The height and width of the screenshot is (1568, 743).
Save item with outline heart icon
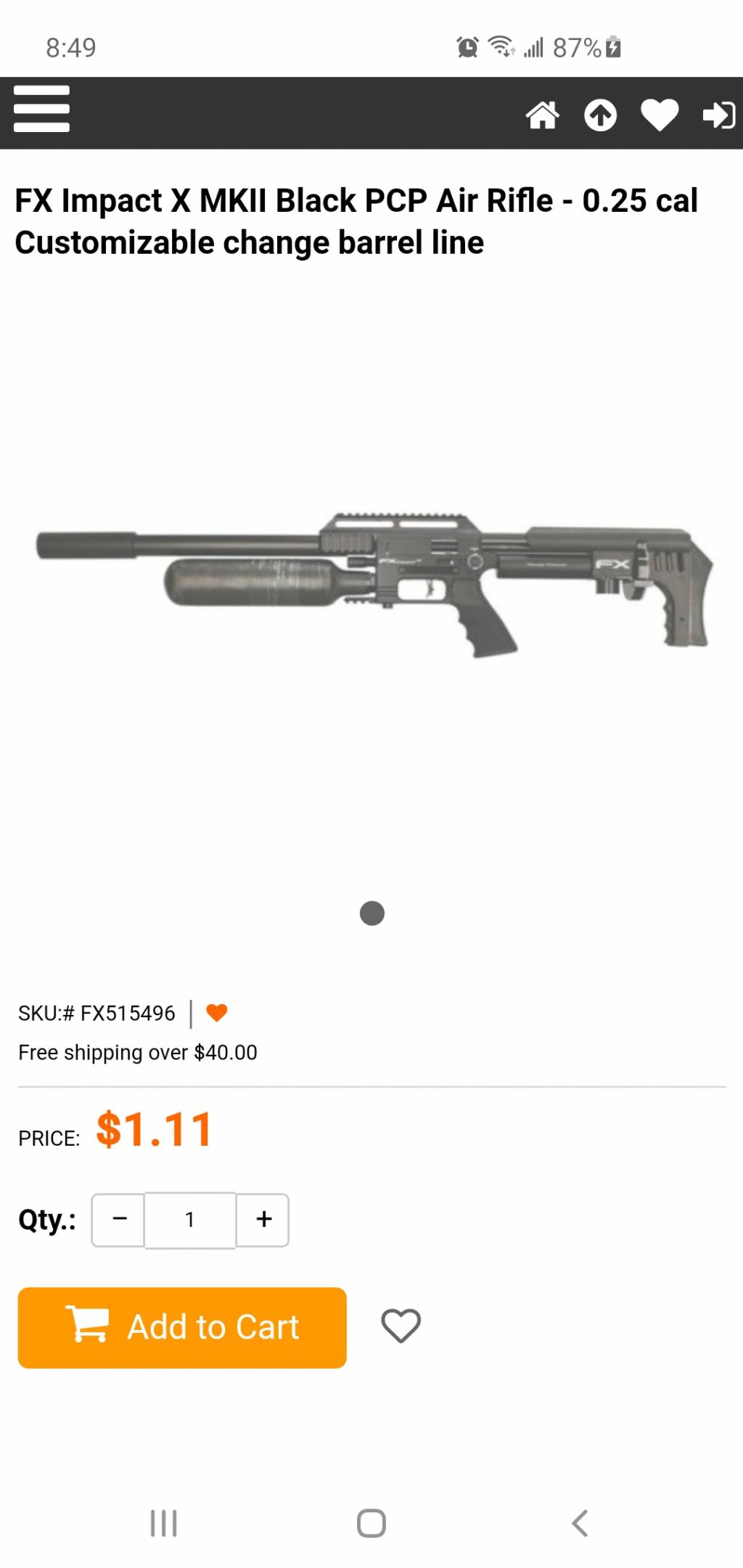[401, 1326]
